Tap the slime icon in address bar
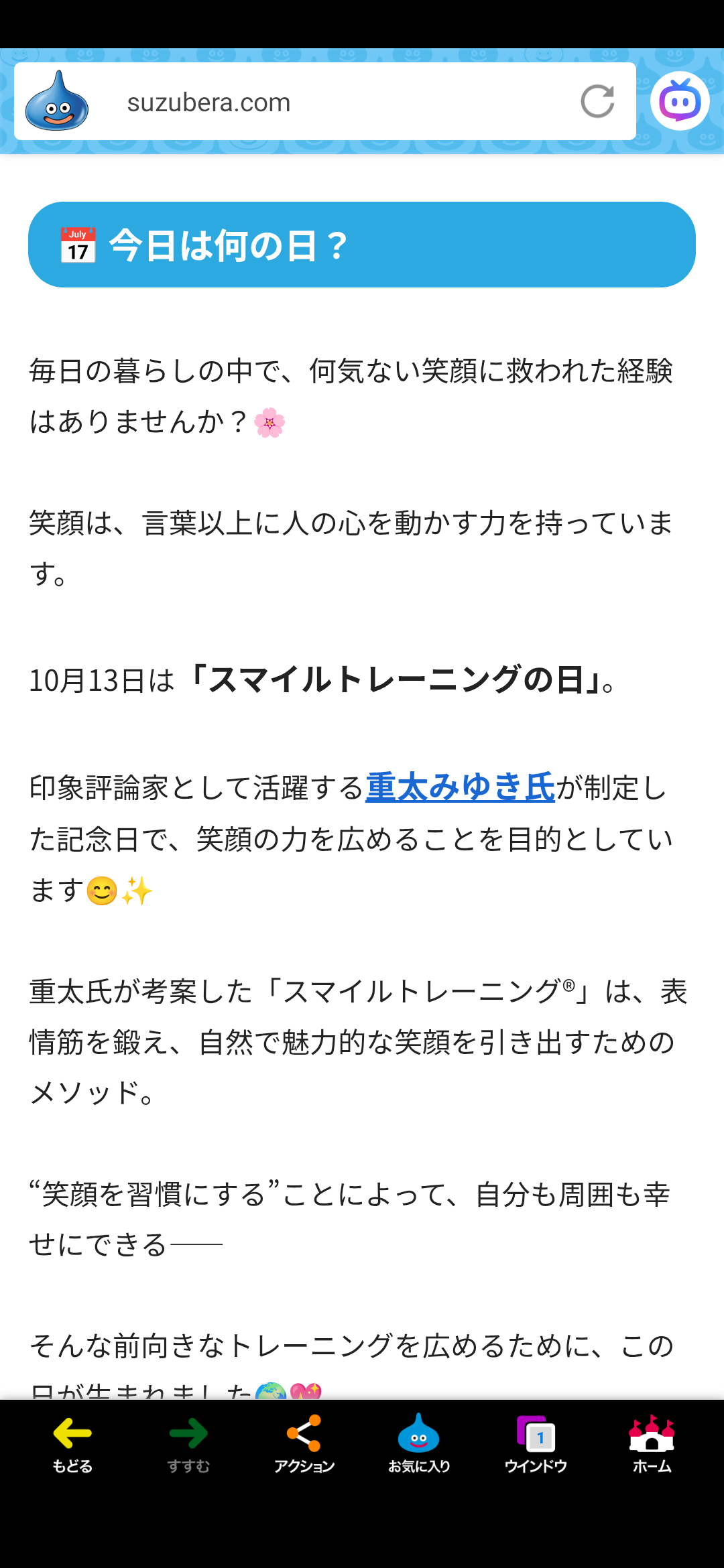The image size is (724, 1568). [57, 102]
